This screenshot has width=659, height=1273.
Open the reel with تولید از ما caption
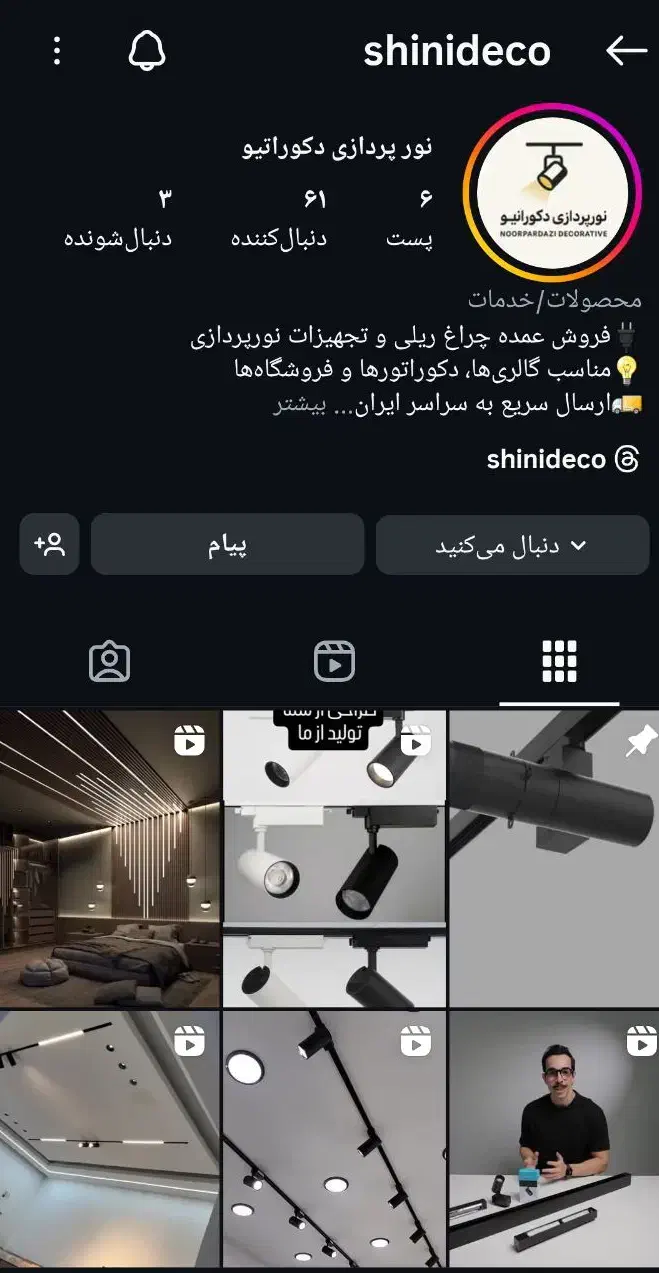[334, 858]
